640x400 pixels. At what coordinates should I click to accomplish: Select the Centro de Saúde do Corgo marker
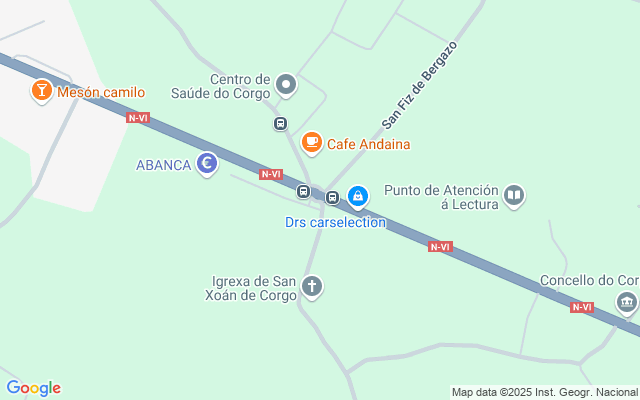pos(286,84)
